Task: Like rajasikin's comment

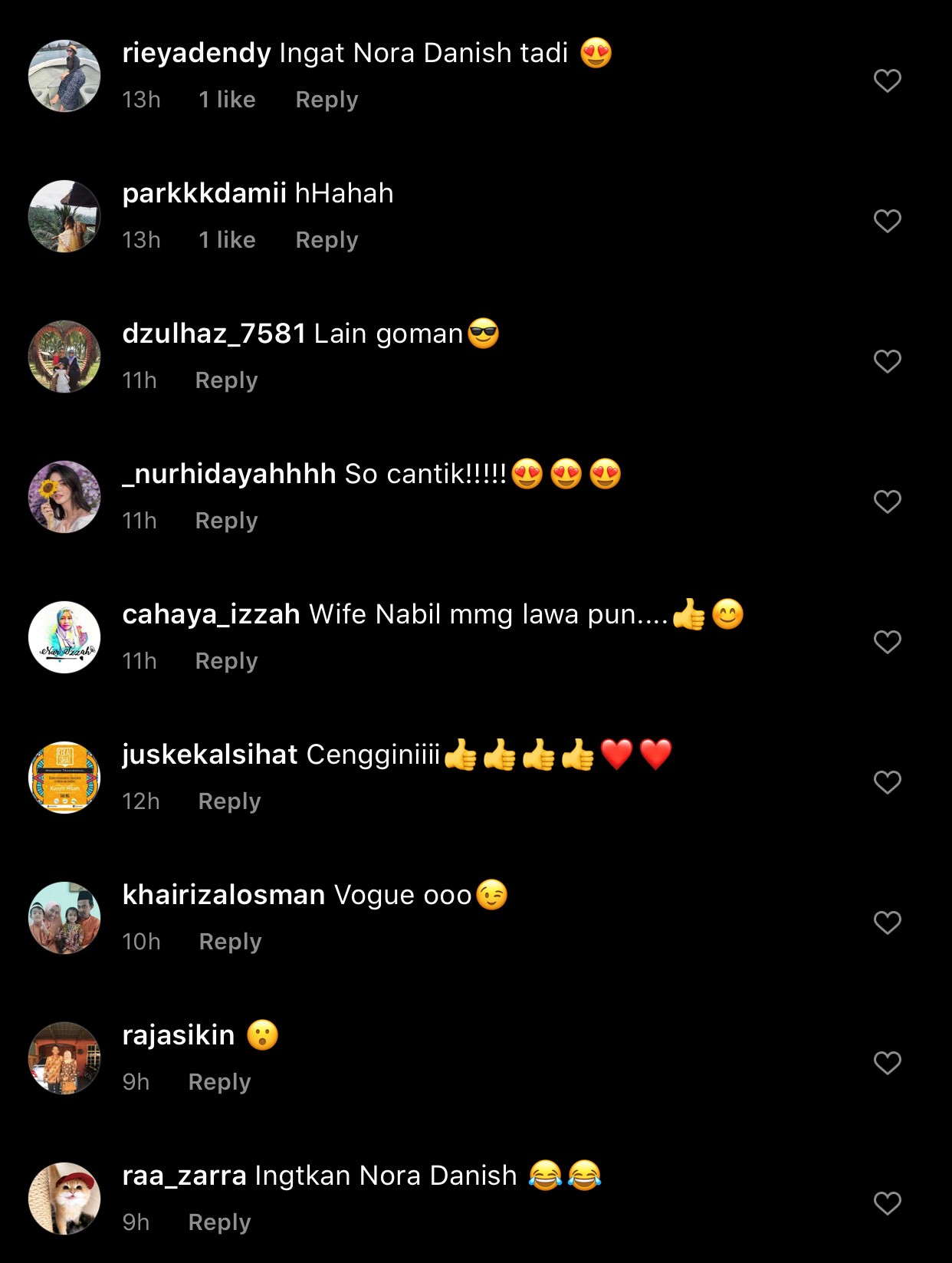Action: (x=887, y=1063)
